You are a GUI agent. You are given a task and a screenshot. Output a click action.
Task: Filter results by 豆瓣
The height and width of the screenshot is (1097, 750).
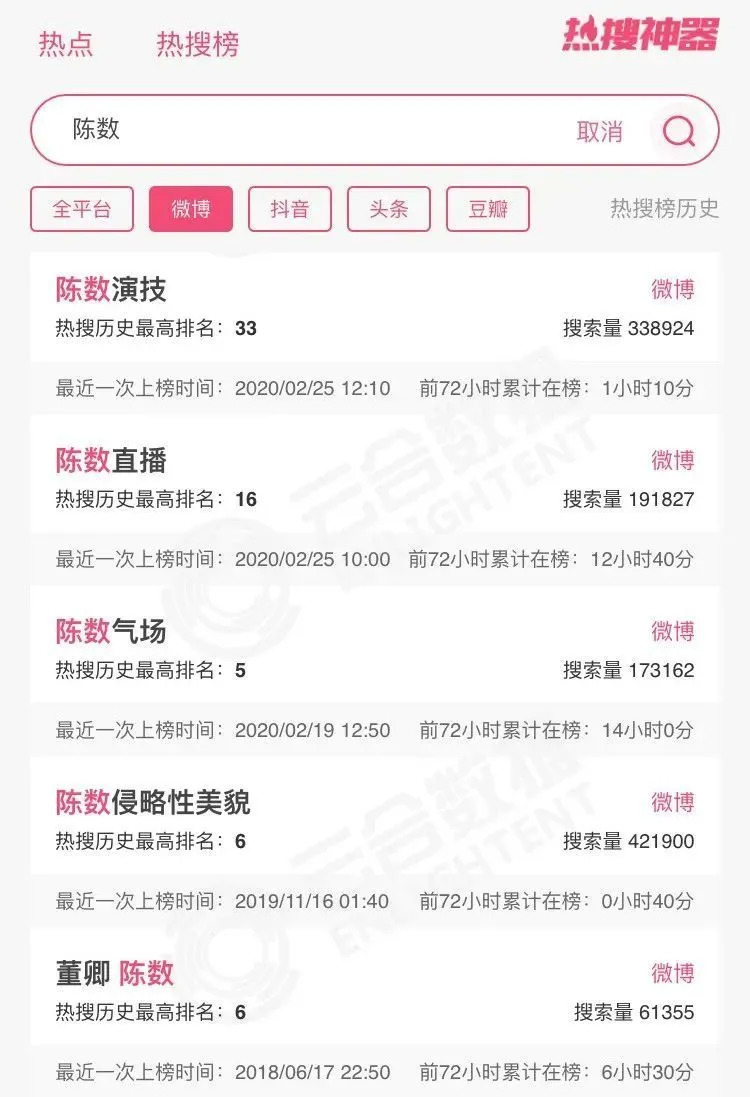point(488,209)
